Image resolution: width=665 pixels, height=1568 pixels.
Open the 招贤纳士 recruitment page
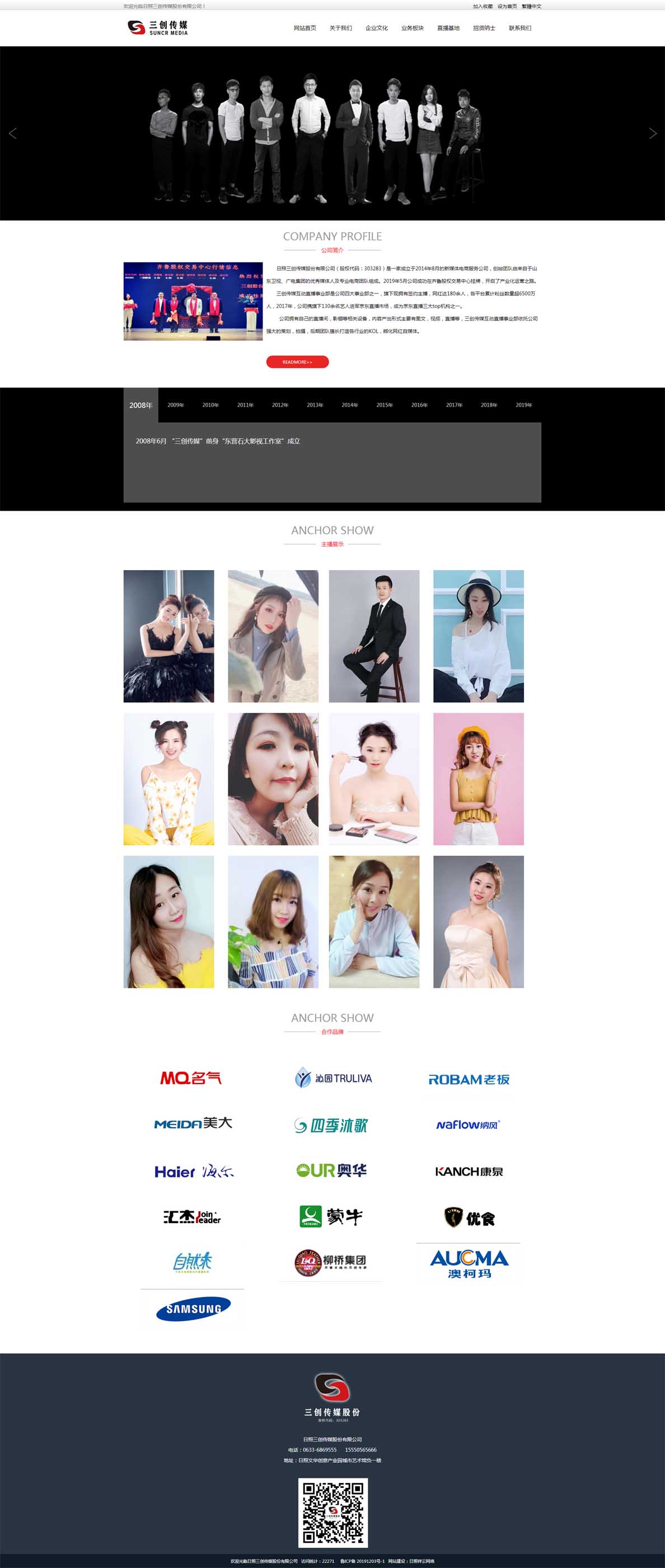(484, 28)
